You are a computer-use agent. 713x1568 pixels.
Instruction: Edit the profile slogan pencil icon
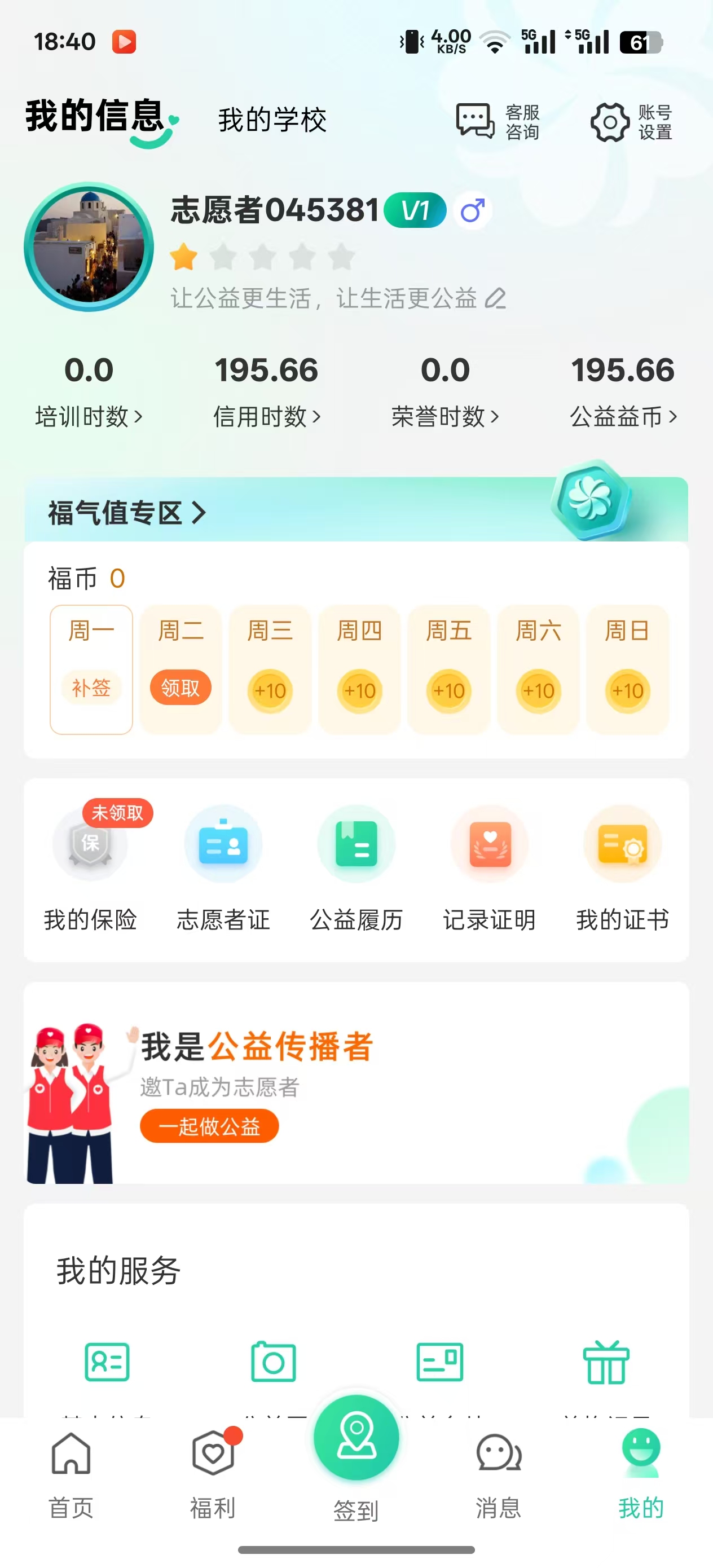coord(496,299)
